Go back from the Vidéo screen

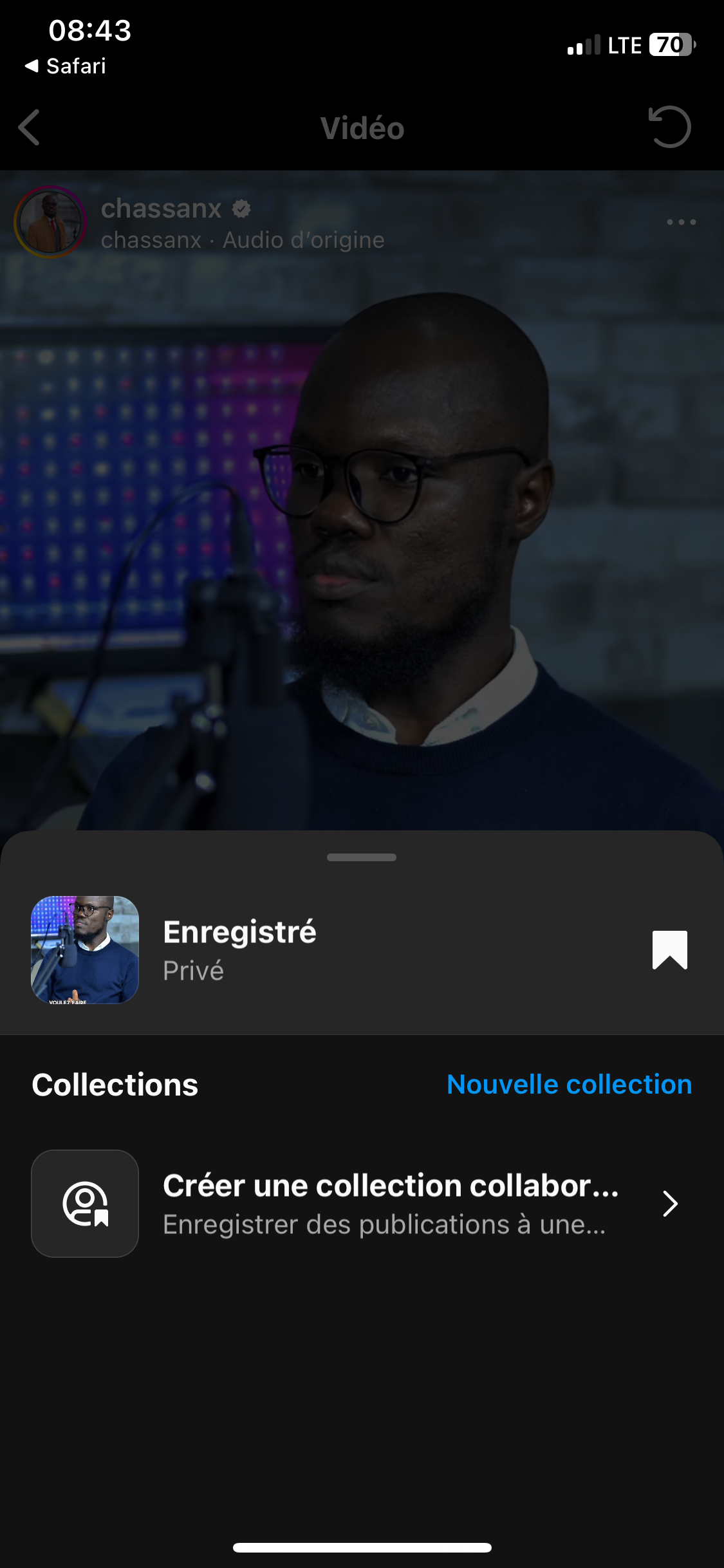pyautogui.click(x=30, y=127)
